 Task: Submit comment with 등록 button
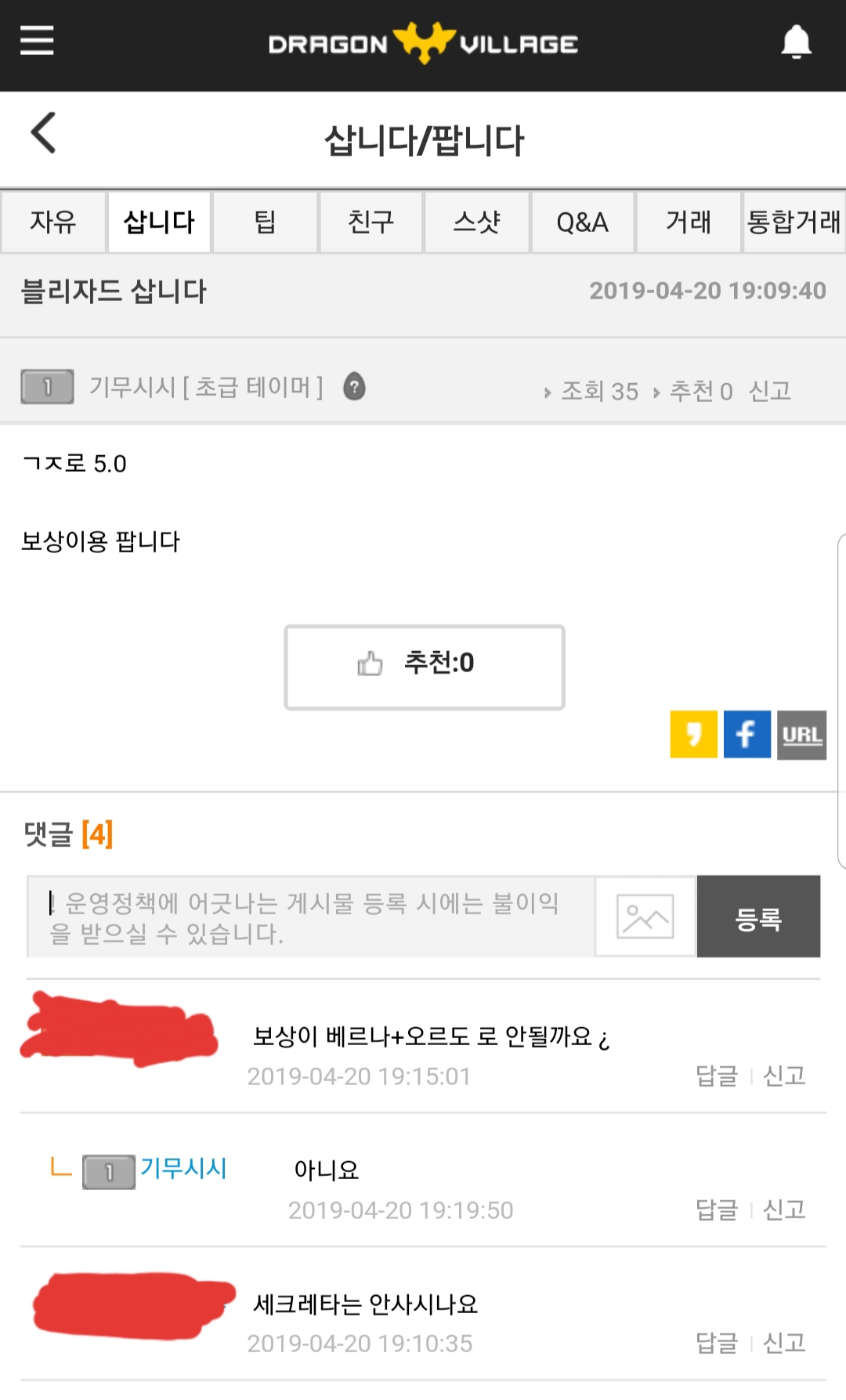pyautogui.click(x=758, y=917)
